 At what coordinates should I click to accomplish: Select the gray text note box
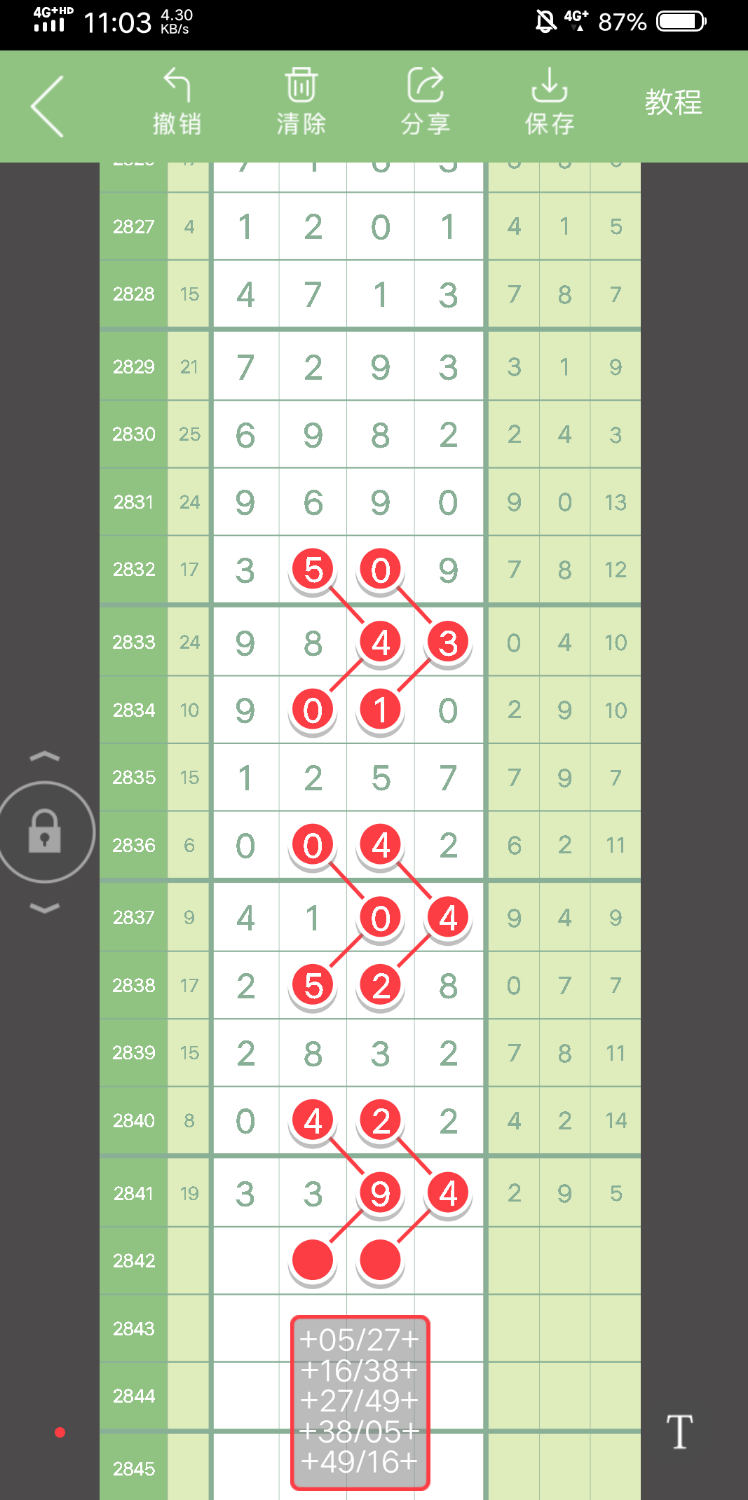click(360, 1403)
